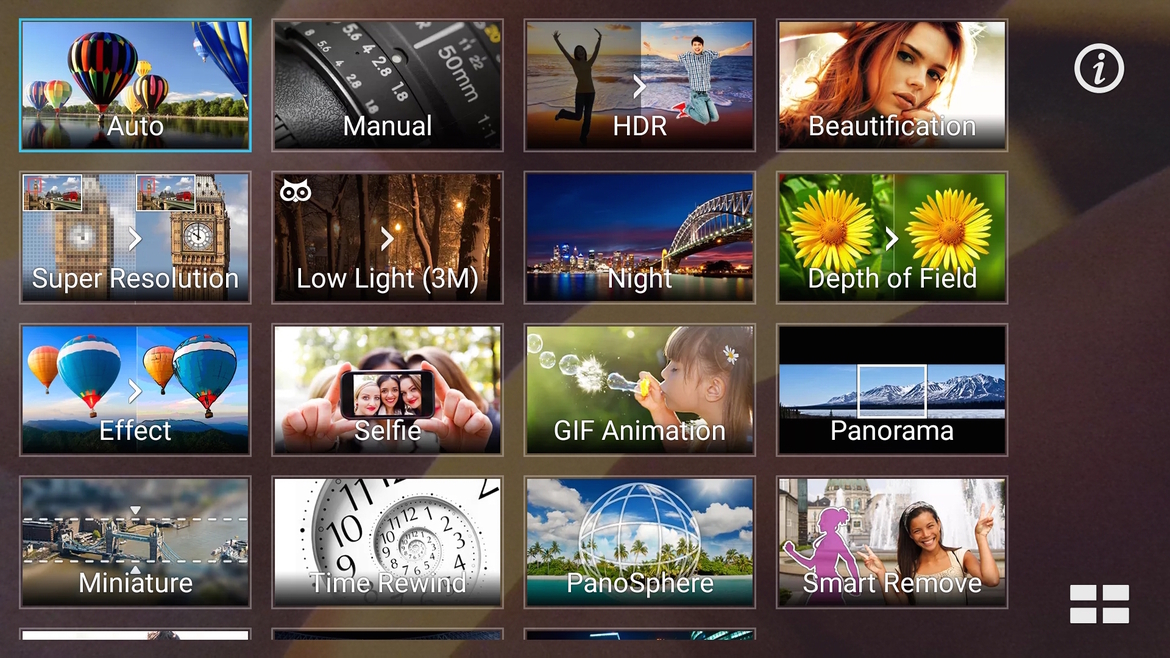Viewport: 1170px width, 658px height.
Task: Switch to Night mode
Action: [639, 238]
